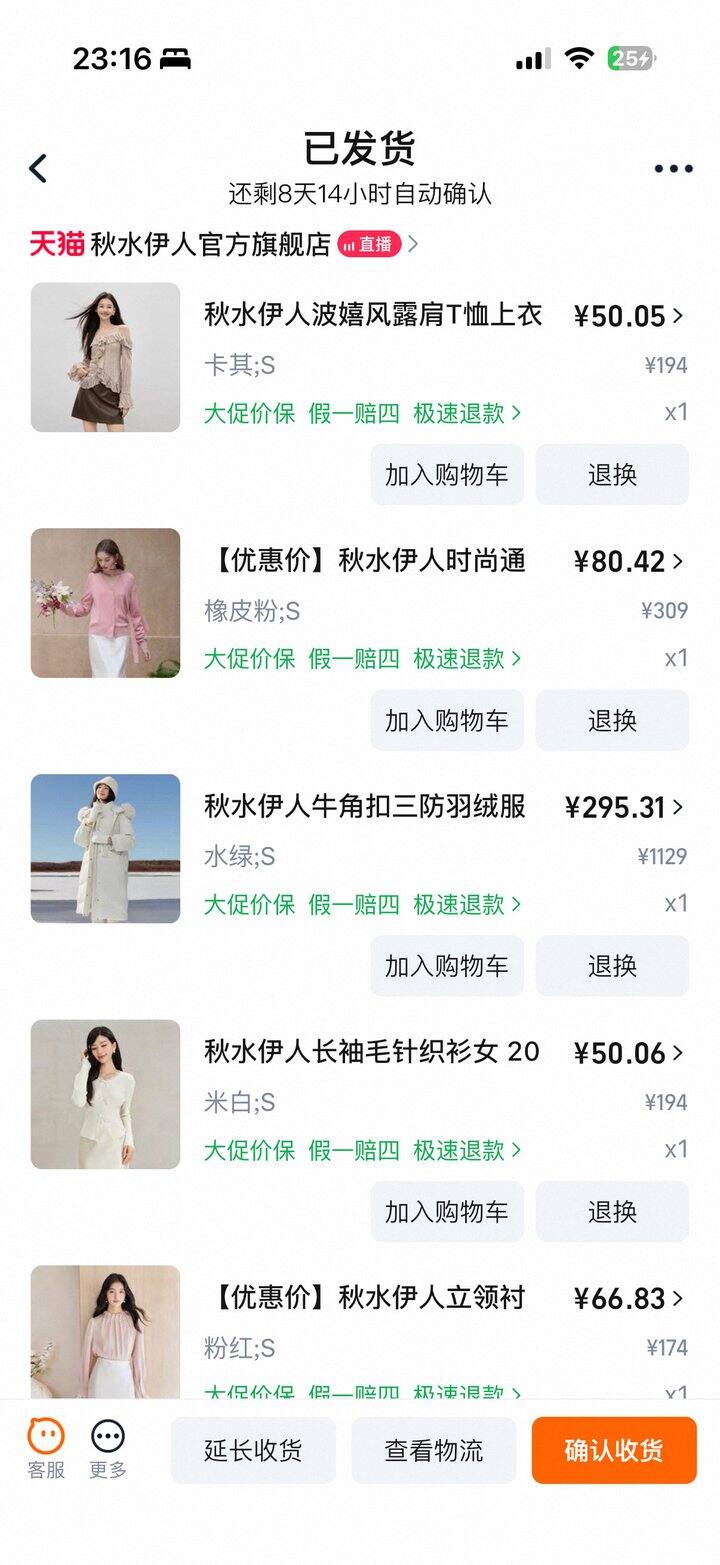Request 退换 for the 橡皮粉 sweater
This screenshot has width=720, height=1565.
(612, 721)
